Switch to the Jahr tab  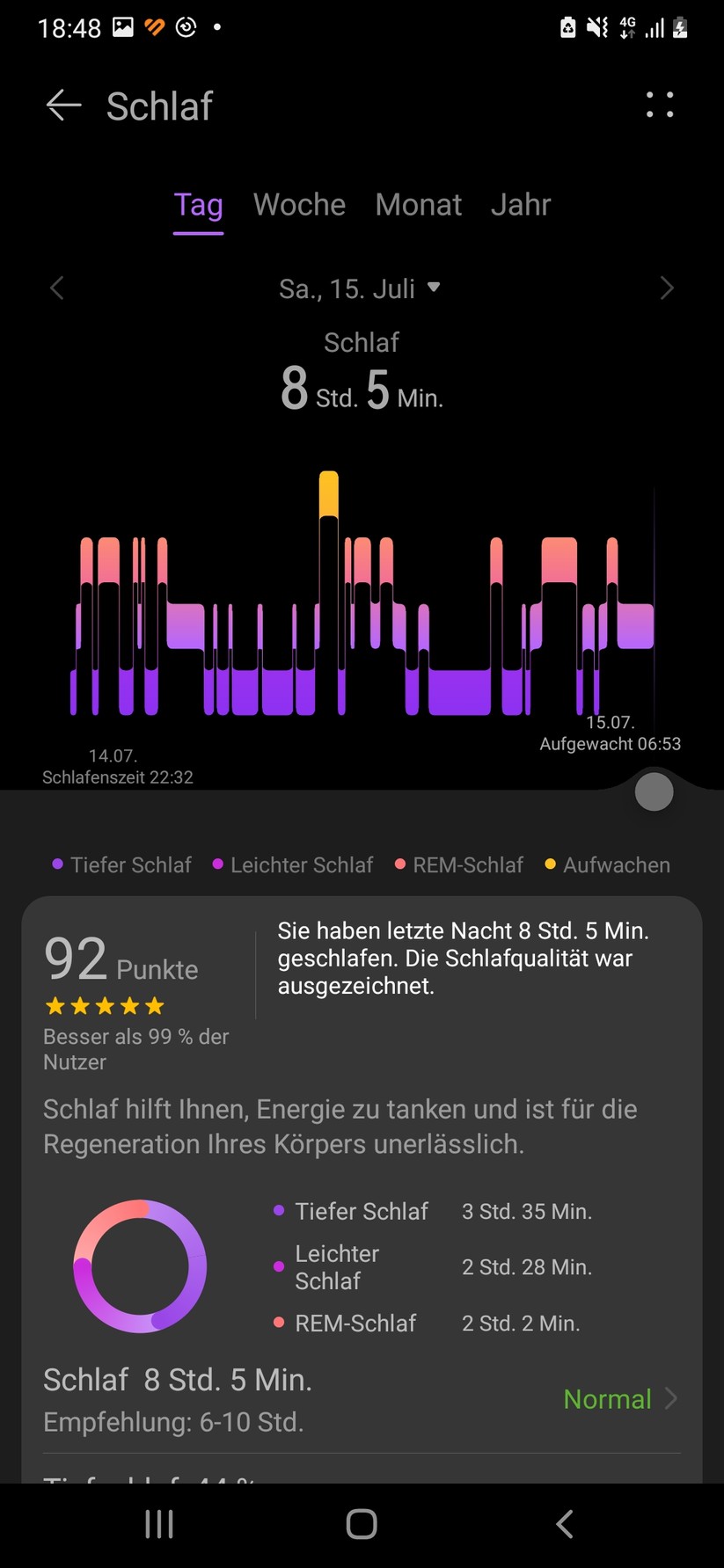coord(521,205)
